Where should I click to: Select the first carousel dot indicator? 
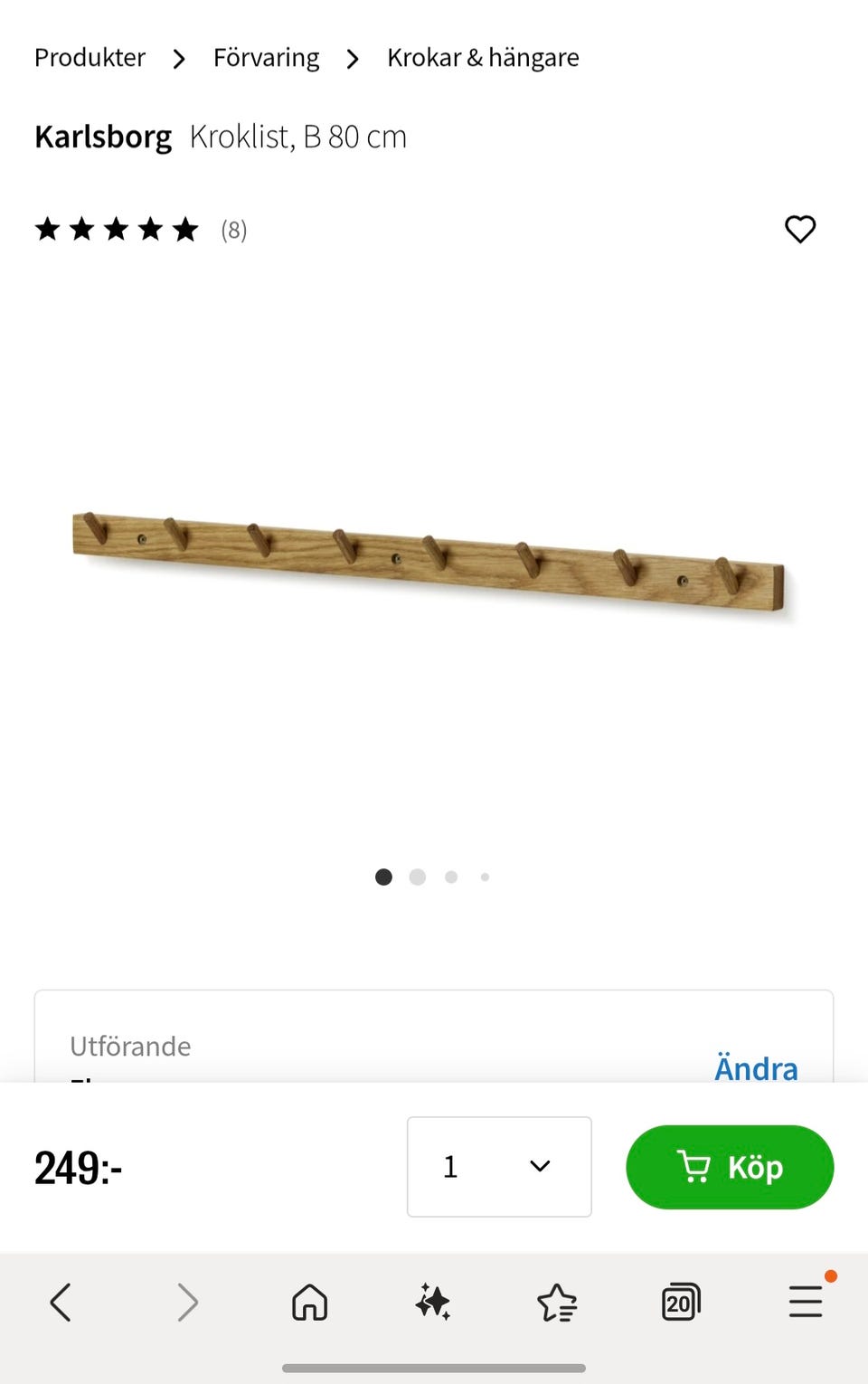[383, 877]
